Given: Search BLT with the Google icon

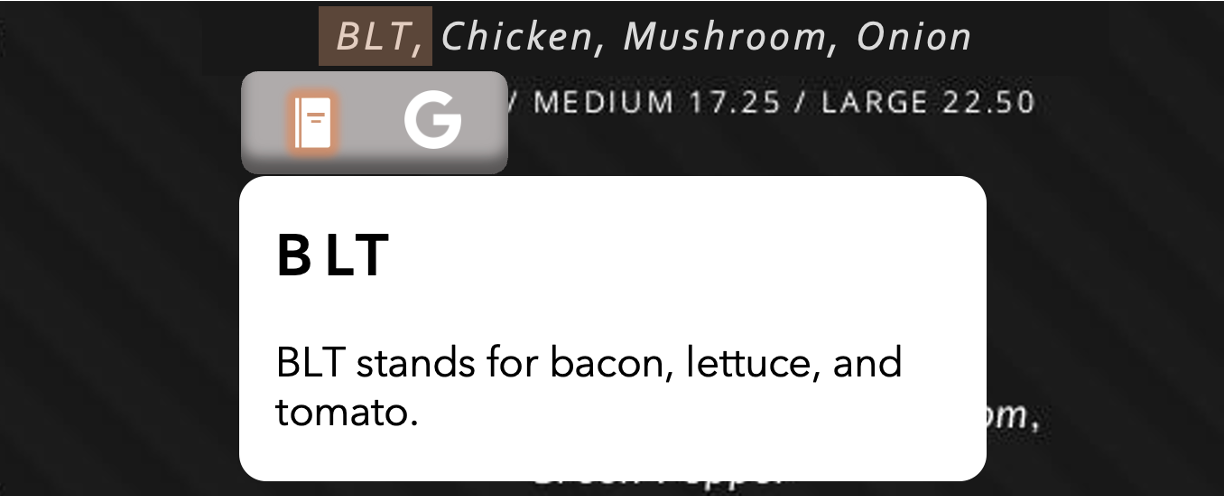Looking at the screenshot, I should pyautogui.click(x=432, y=122).
